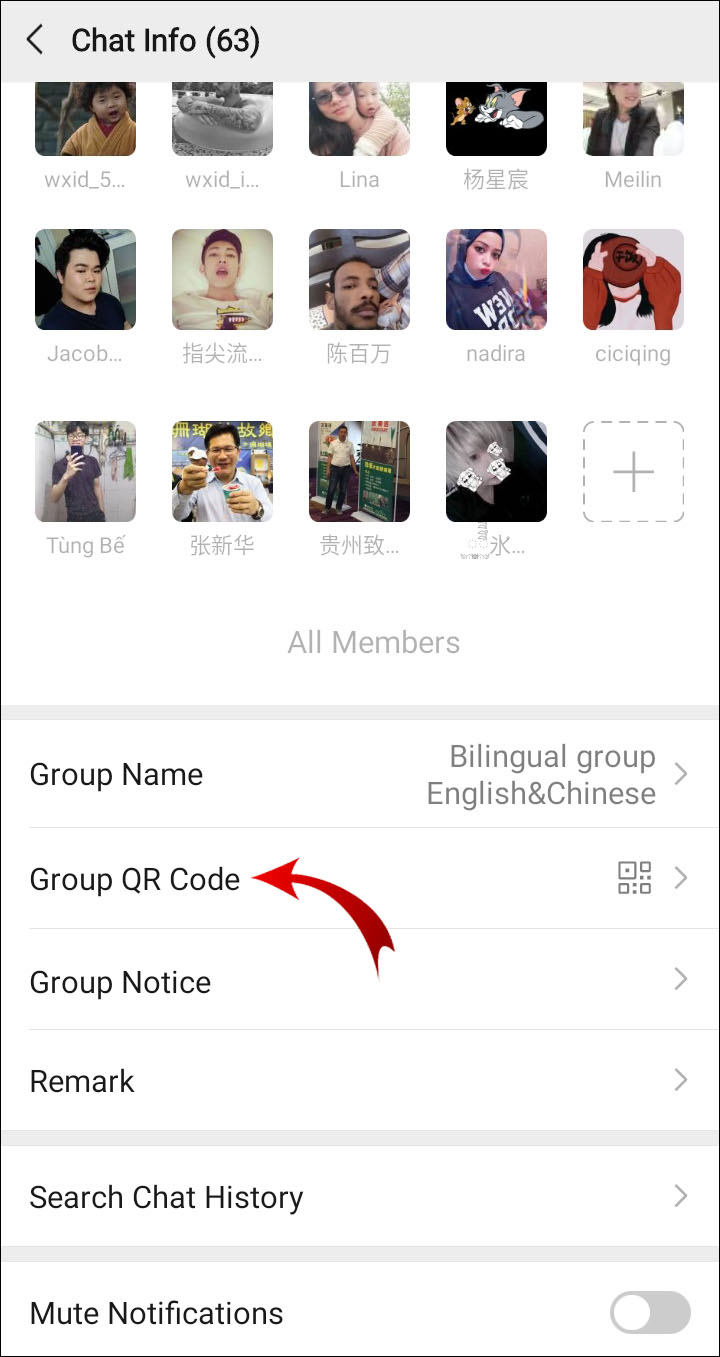Open Group Notice

[360, 981]
